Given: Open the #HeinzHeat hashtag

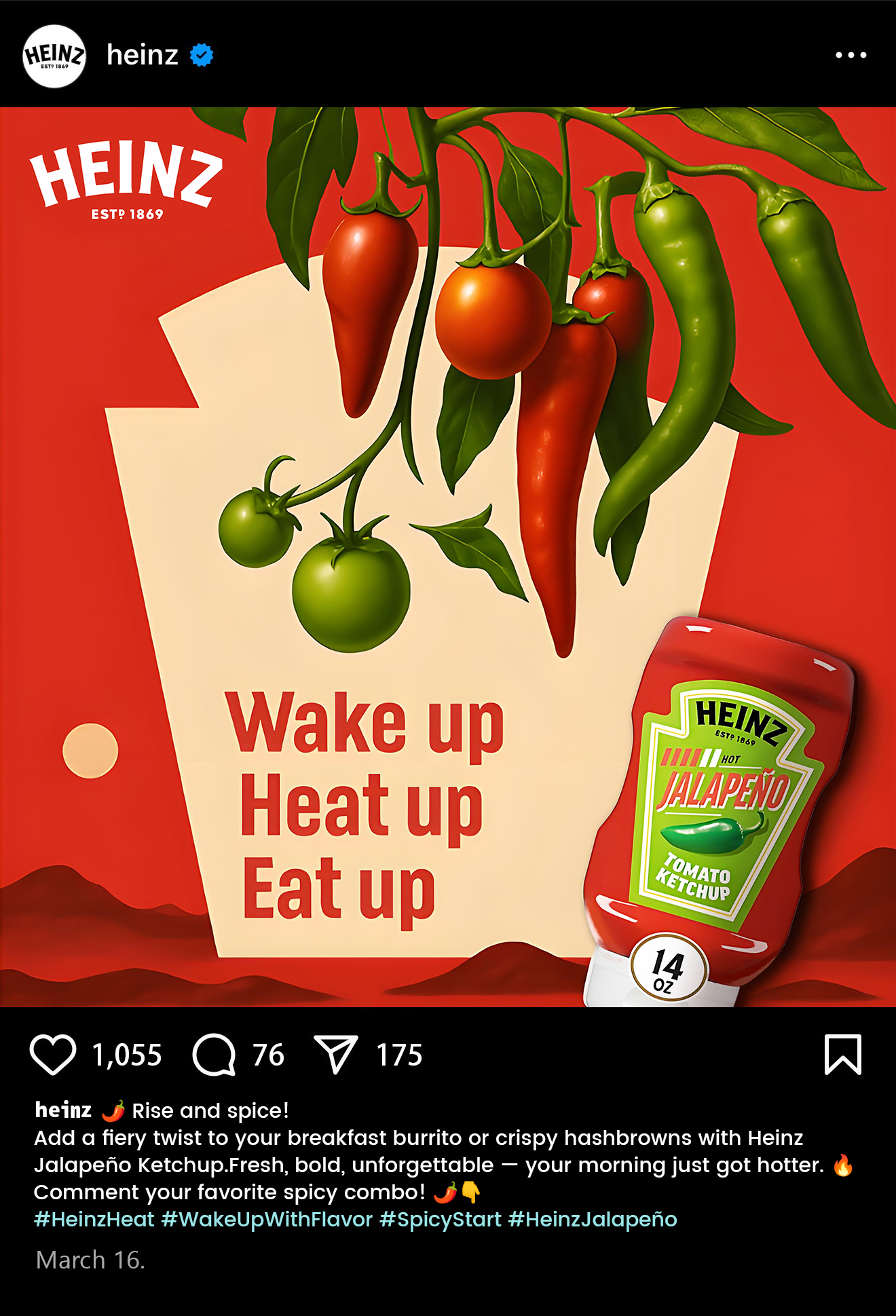Looking at the screenshot, I should point(94,1220).
